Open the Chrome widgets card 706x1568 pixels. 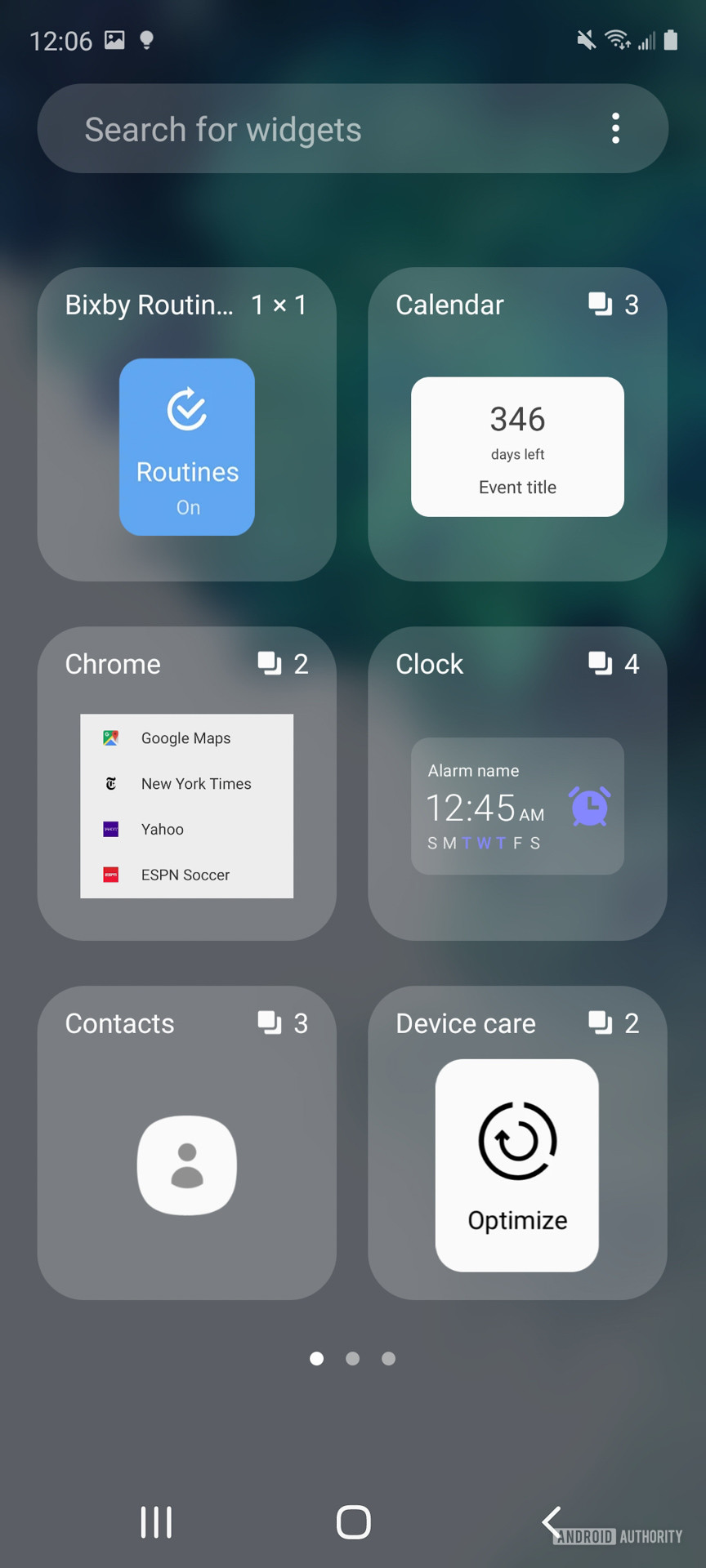(187, 784)
